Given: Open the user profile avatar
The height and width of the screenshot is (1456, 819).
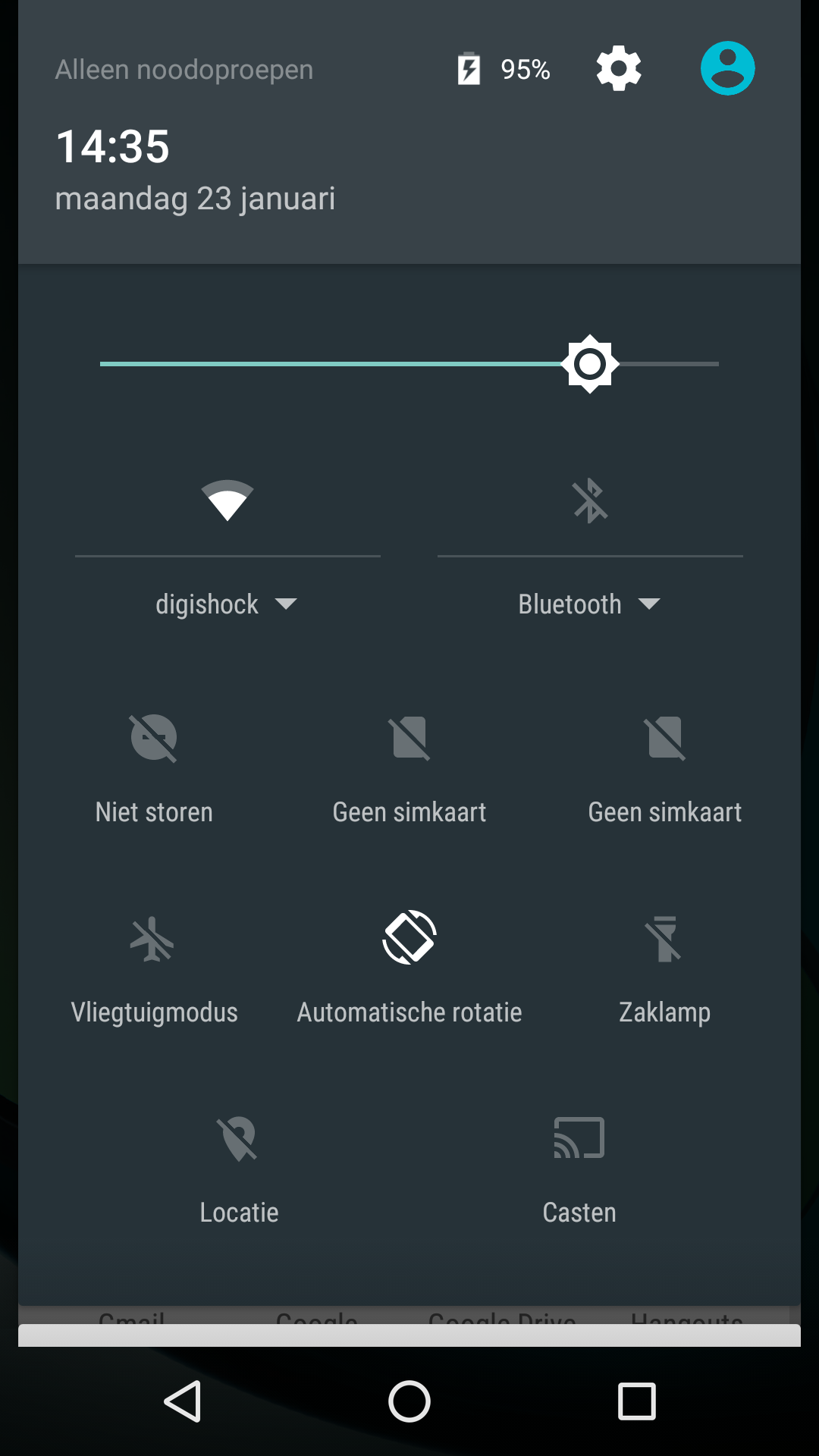Looking at the screenshot, I should (x=727, y=68).
